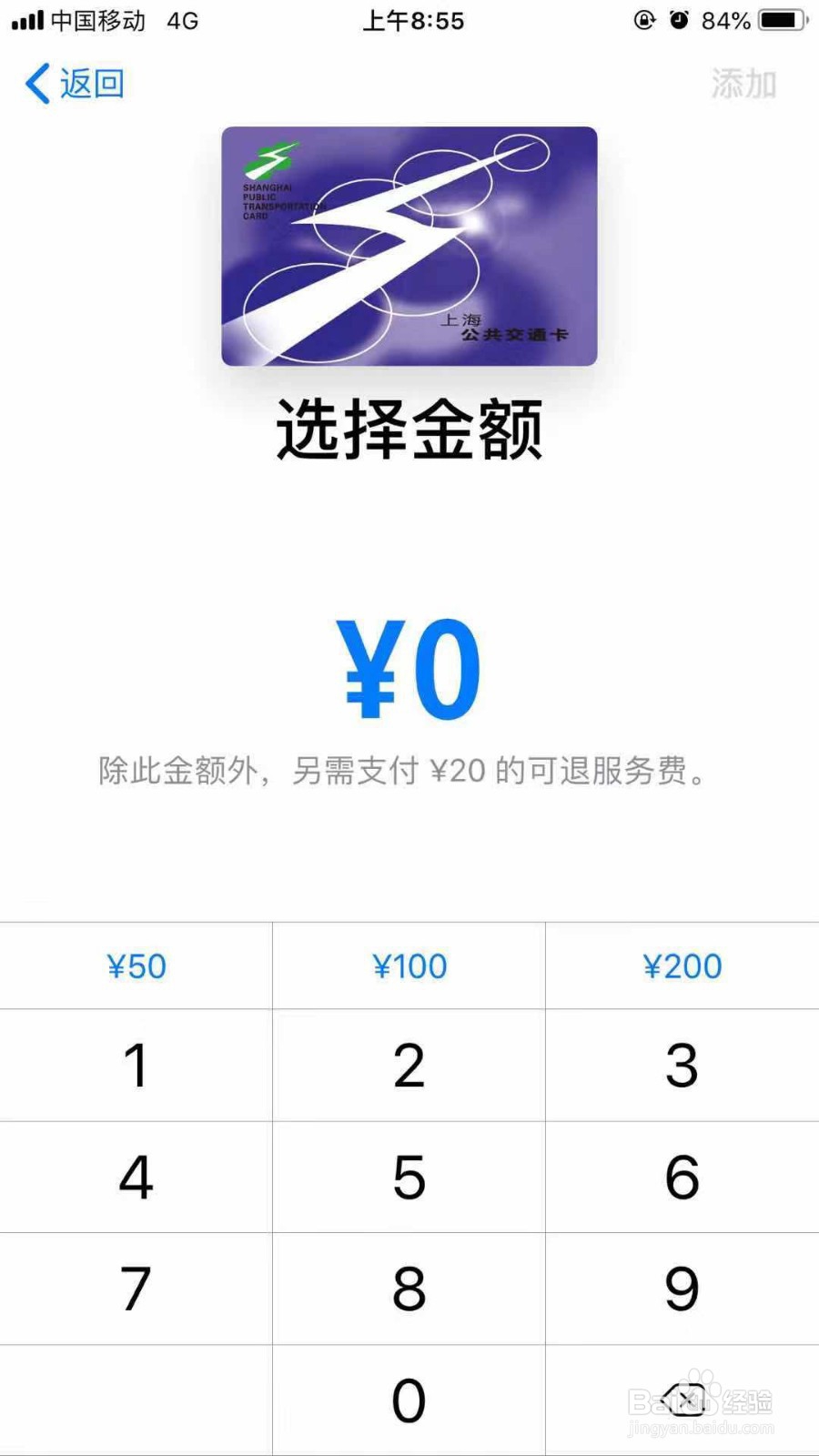Tap the alarm clock status icon
Viewport: 819px width, 1456px height.
[x=678, y=20]
